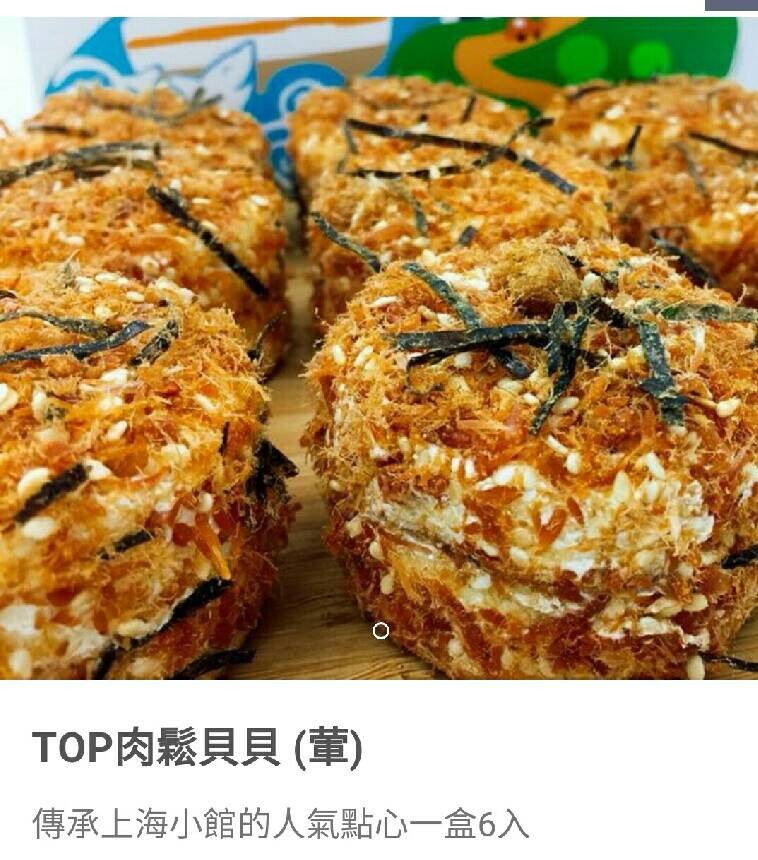Tap the image carousel page indicator dot
The image size is (758, 860).
coord(380,630)
